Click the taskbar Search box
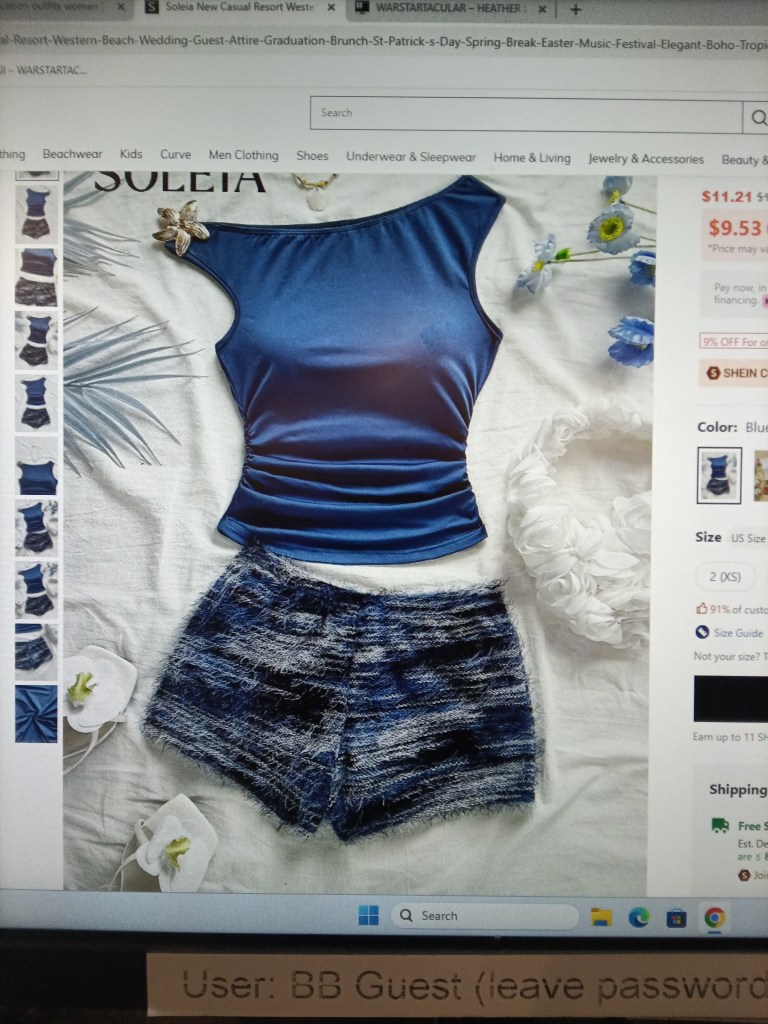 click(x=484, y=916)
